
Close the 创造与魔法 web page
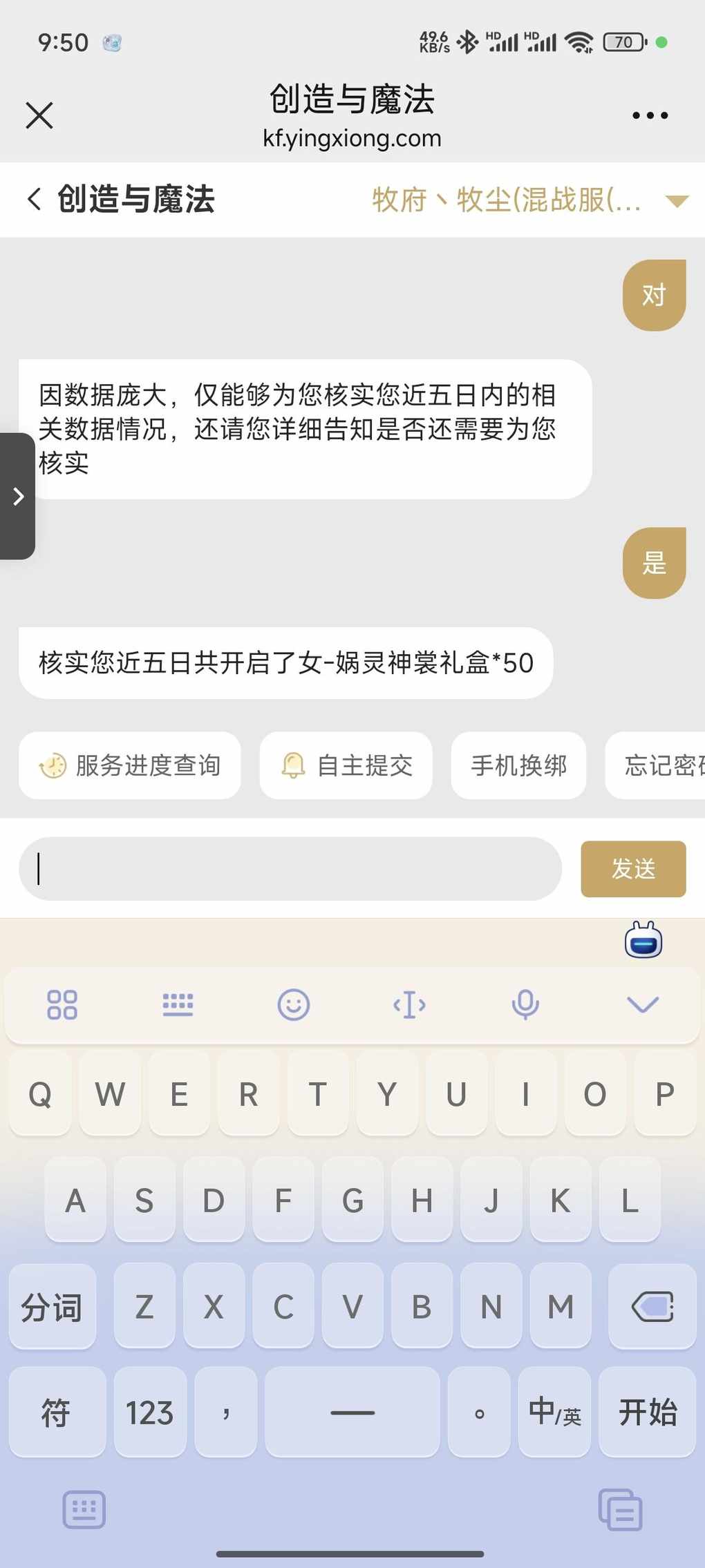click(39, 115)
